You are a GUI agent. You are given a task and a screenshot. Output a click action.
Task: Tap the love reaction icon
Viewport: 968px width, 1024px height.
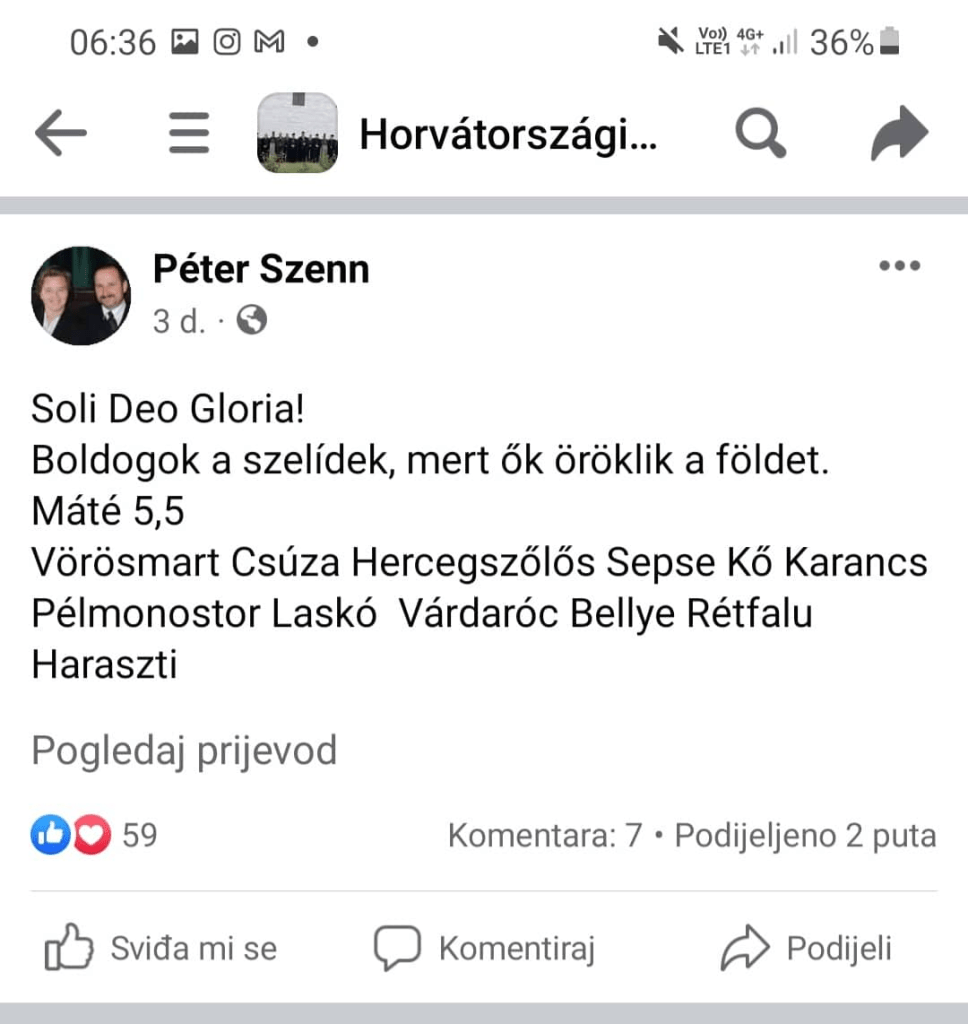click(x=91, y=834)
